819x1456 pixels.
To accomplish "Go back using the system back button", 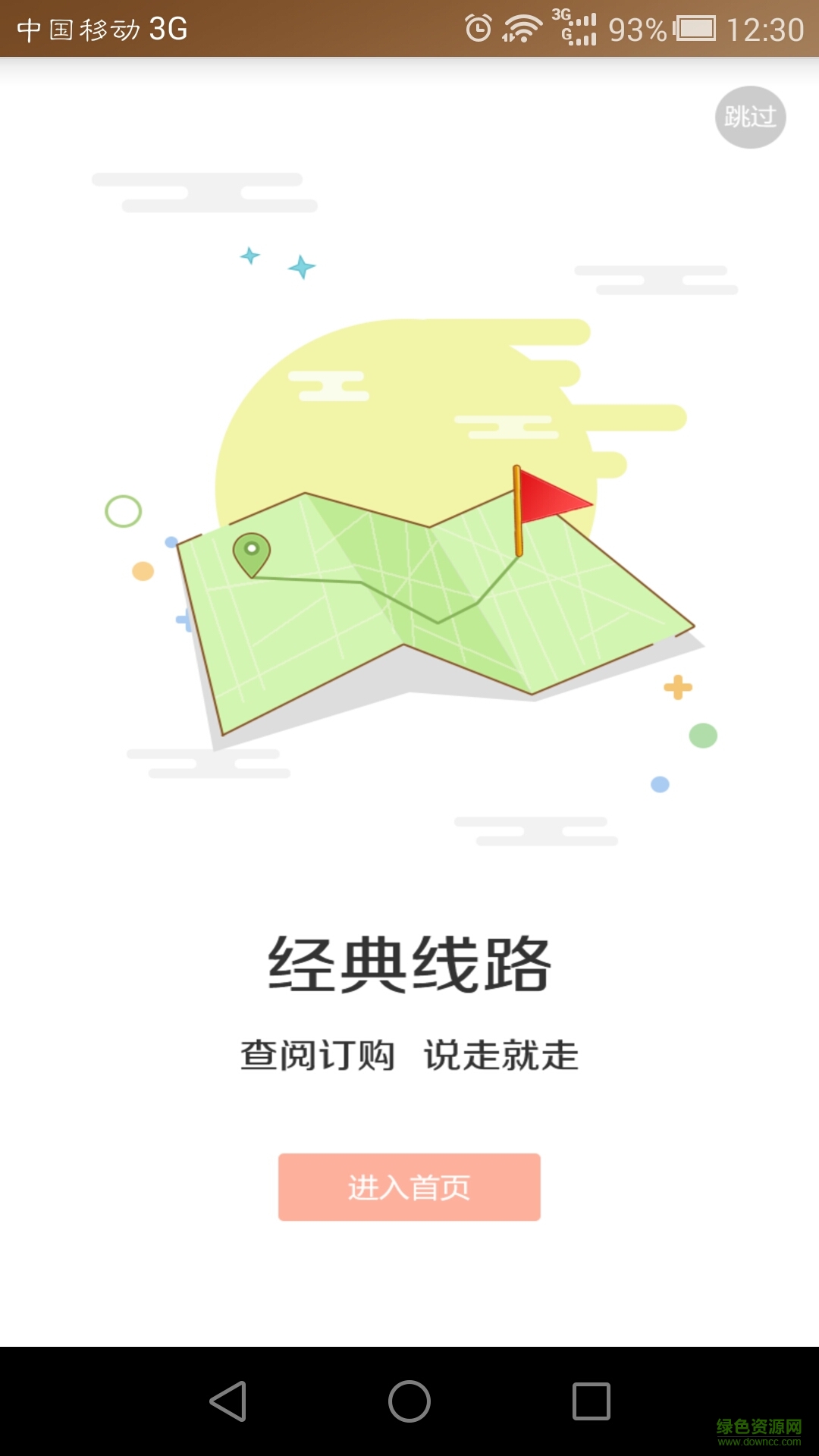I will 227,1401.
